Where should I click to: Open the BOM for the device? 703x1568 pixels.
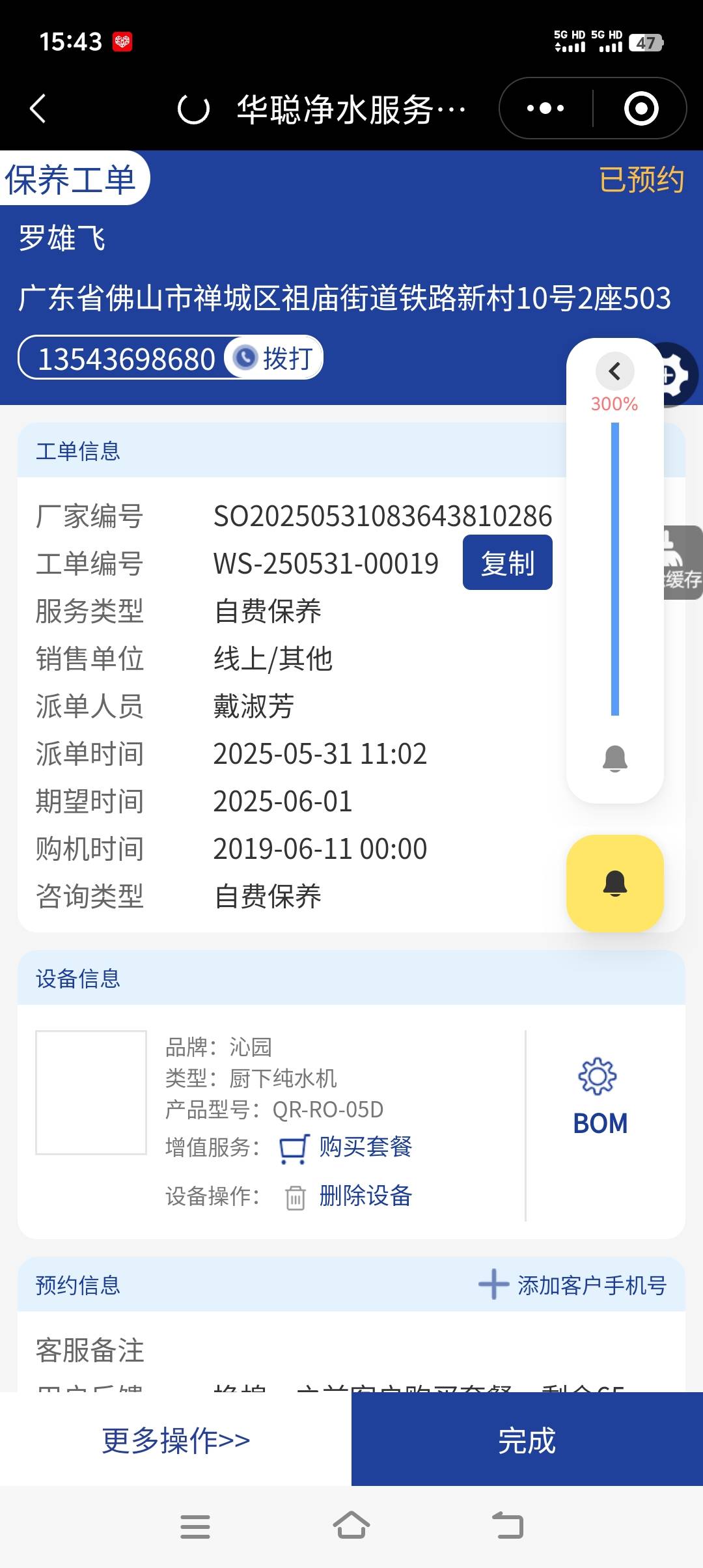pos(600,1097)
